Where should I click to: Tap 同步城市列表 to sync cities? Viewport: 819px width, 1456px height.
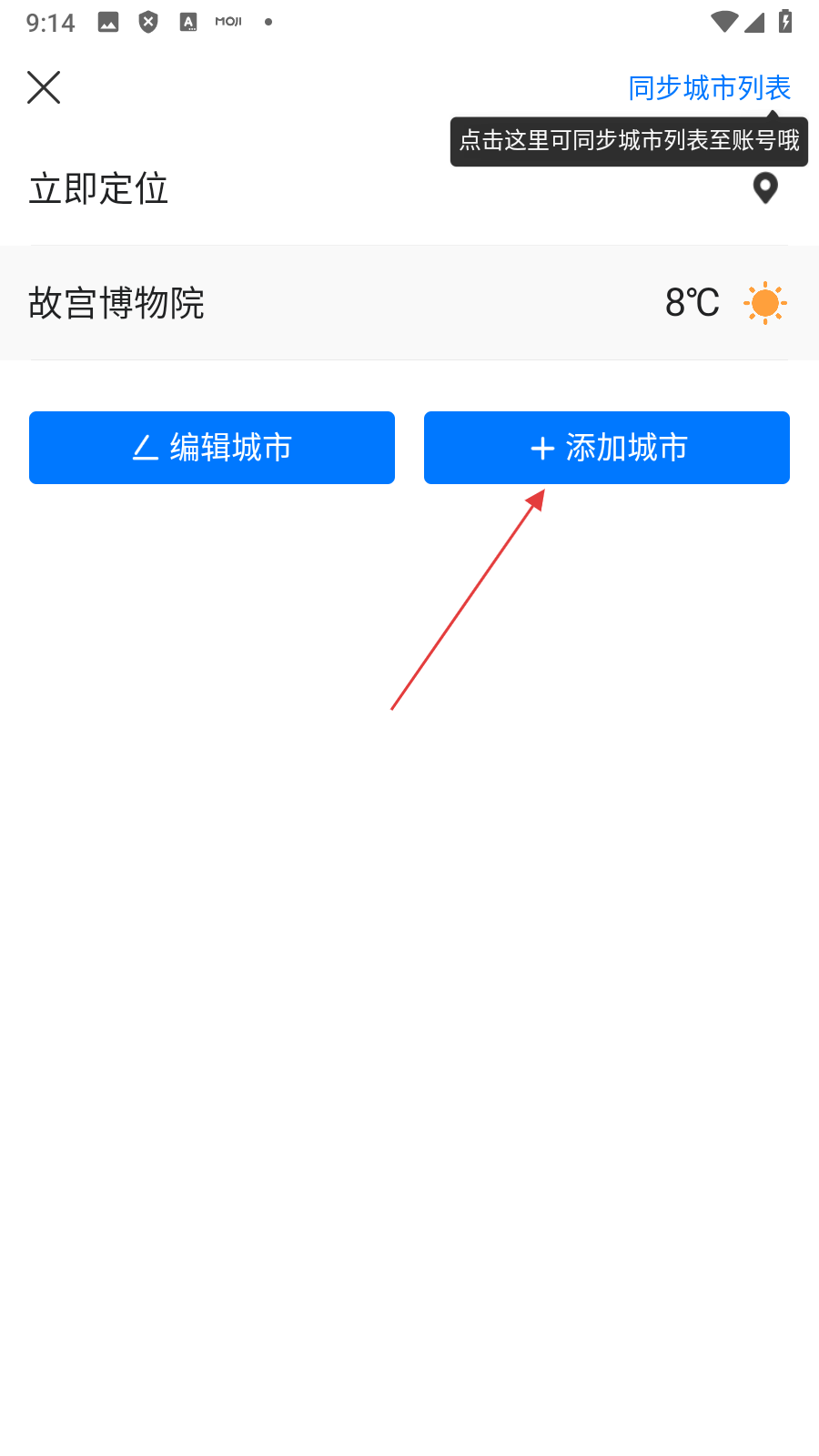[709, 87]
